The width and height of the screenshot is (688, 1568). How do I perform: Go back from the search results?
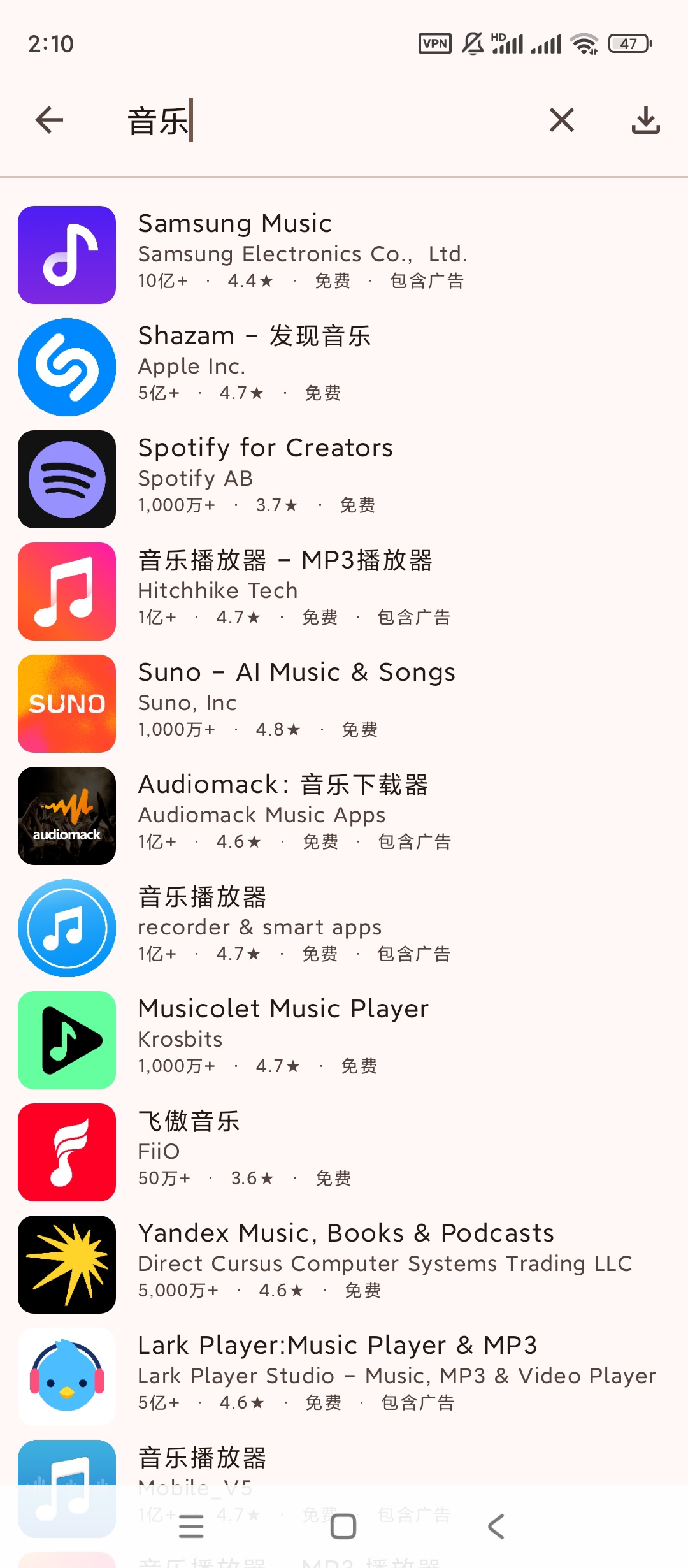pos(50,120)
